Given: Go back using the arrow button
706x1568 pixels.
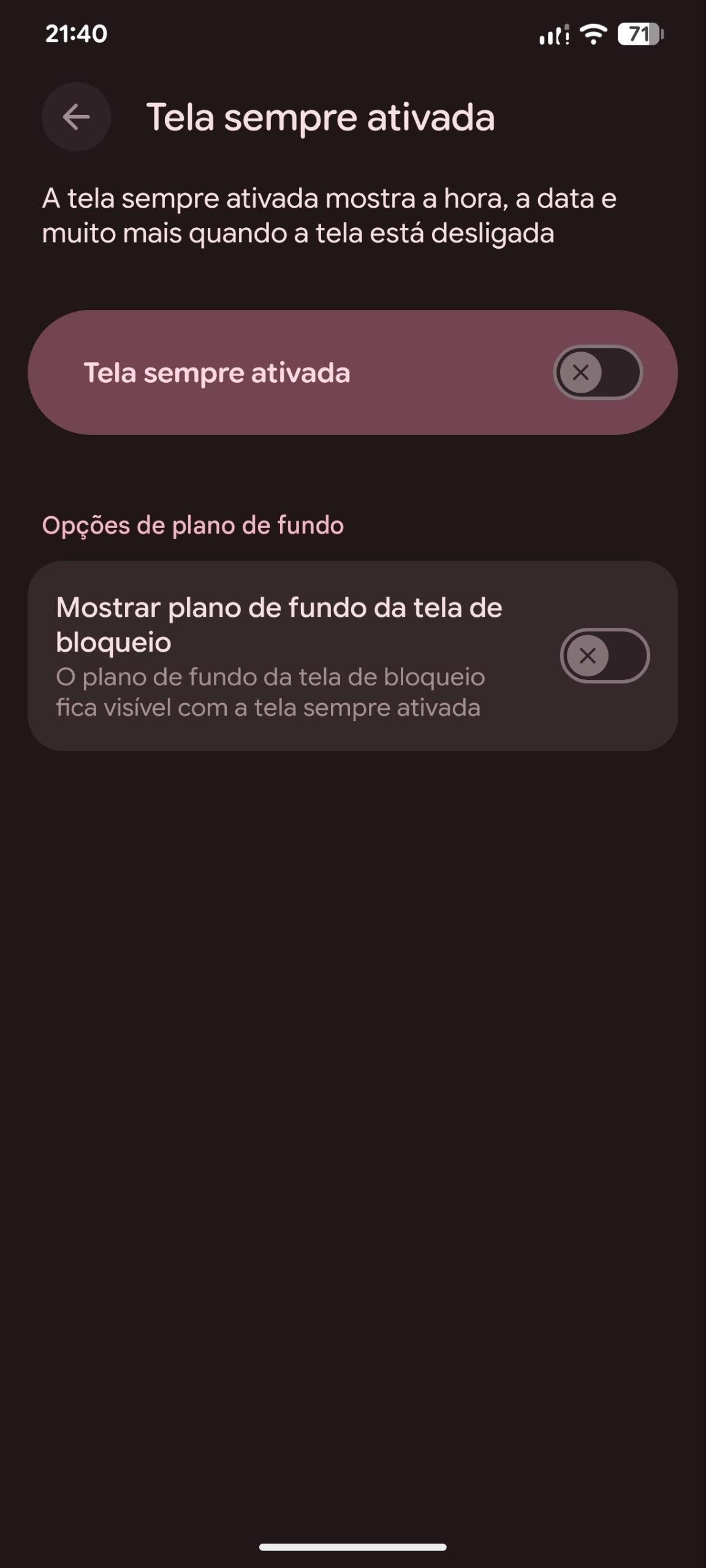Looking at the screenshot, I should click(x=76, y=117).
